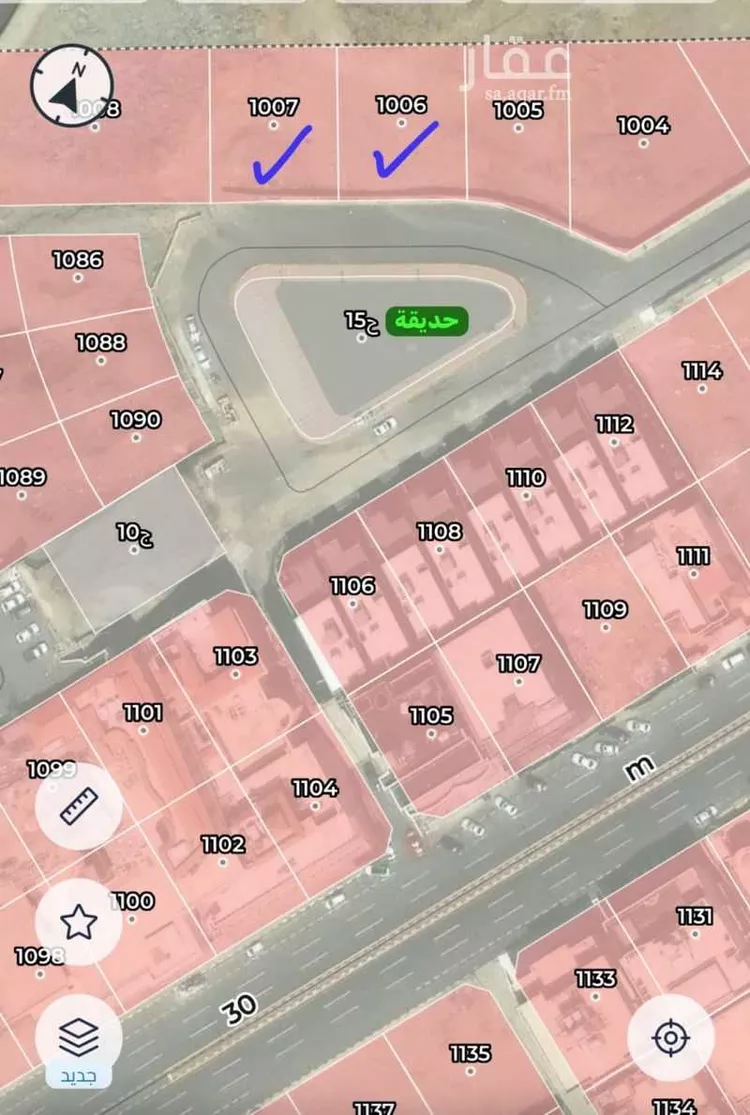Image resolution: width=750 pixels, height=1115 pixels.
Task: Open the map layers button
Action: click(78, 1037)
